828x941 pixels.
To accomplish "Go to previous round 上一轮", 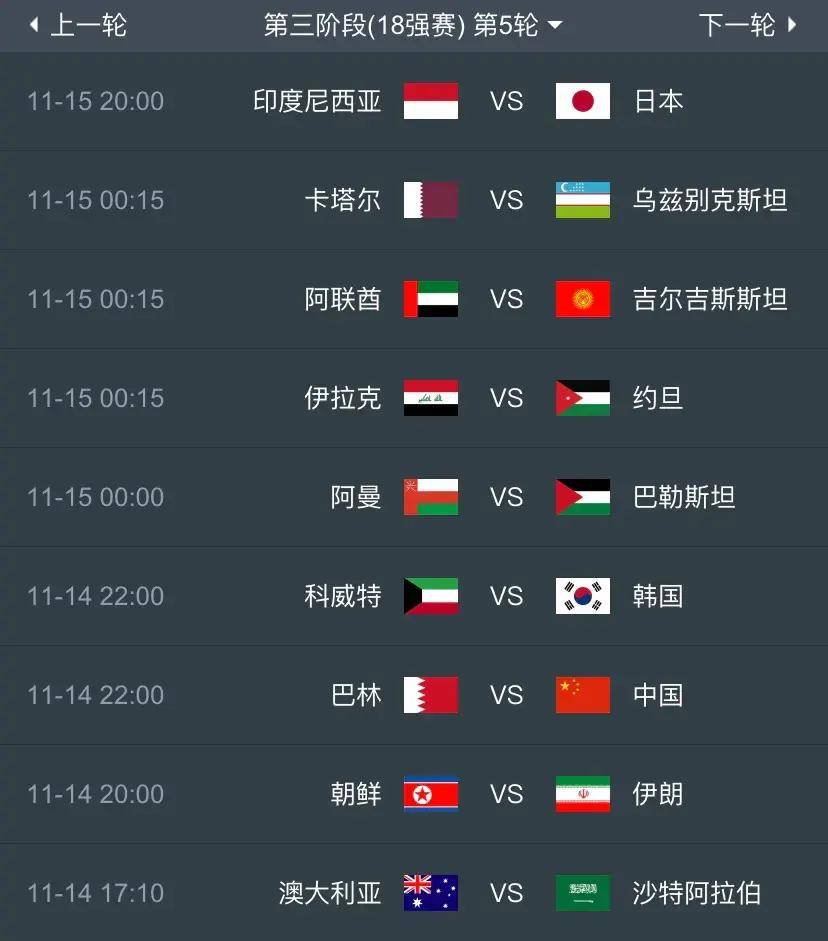I will [78, 25].
